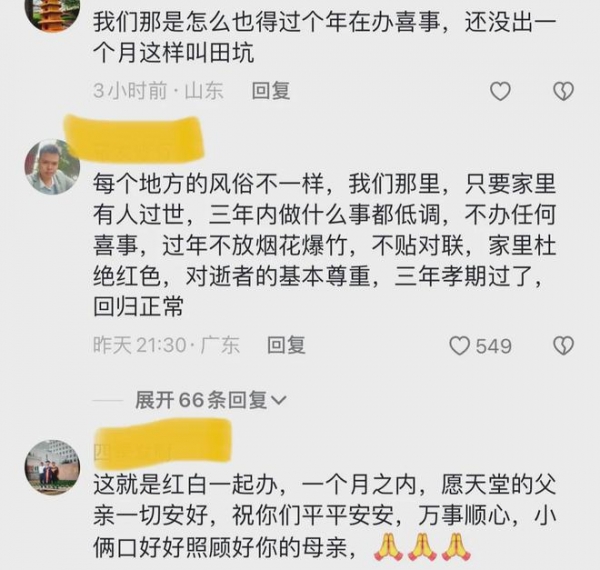
Task: Like the comment with 549 likes
Action: pos(460,346)
